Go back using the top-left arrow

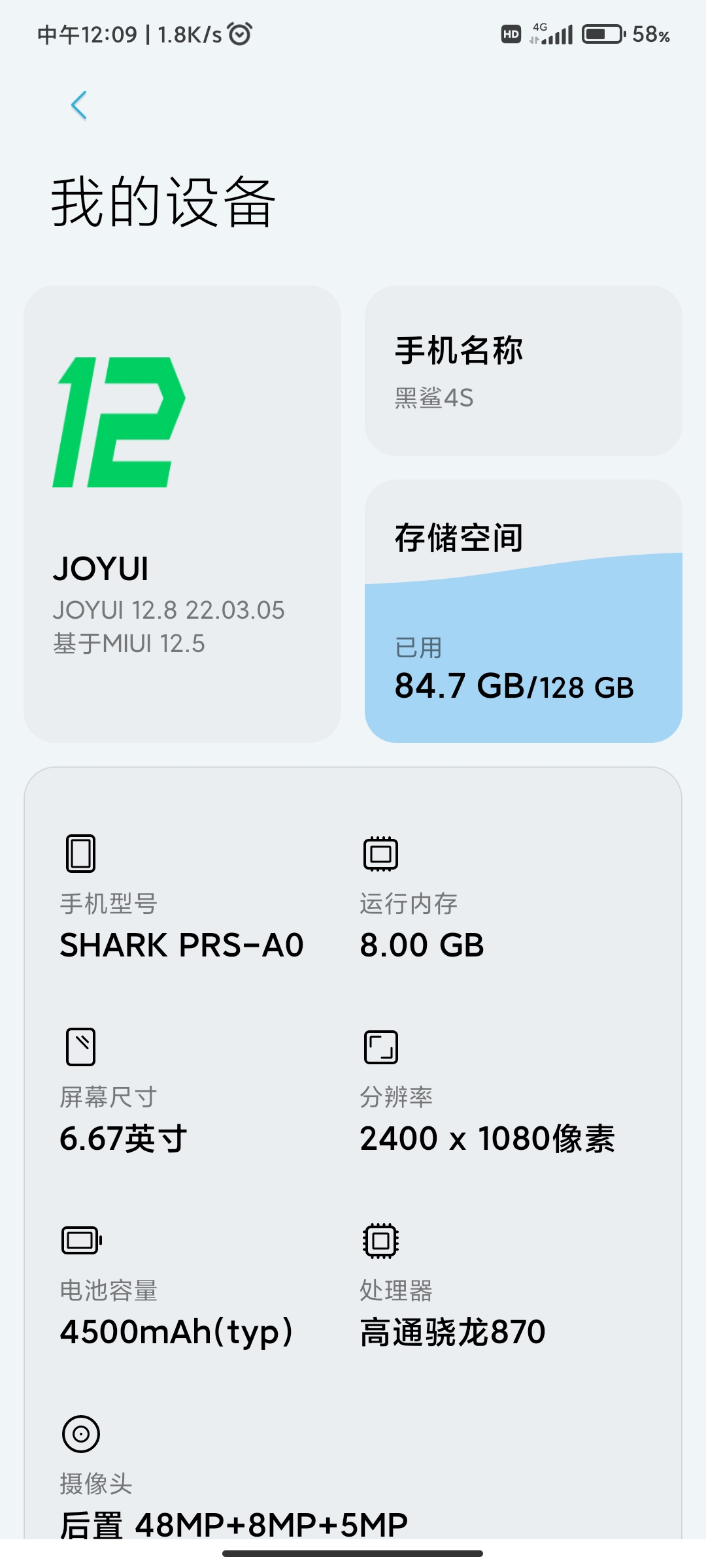click(79, 105)
